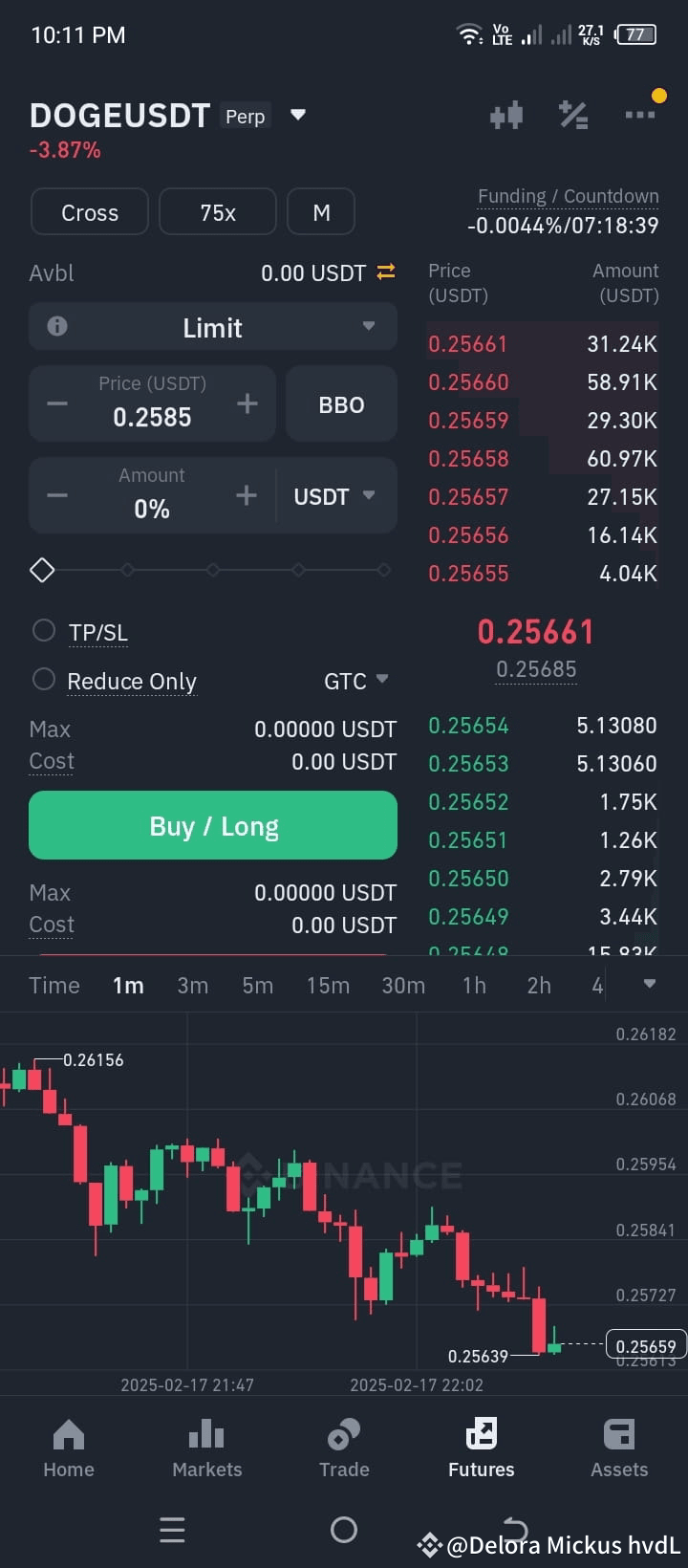Screen dimensions: 688x1568
Task: Open trading settings via the sliders icon
Action: 573,114
